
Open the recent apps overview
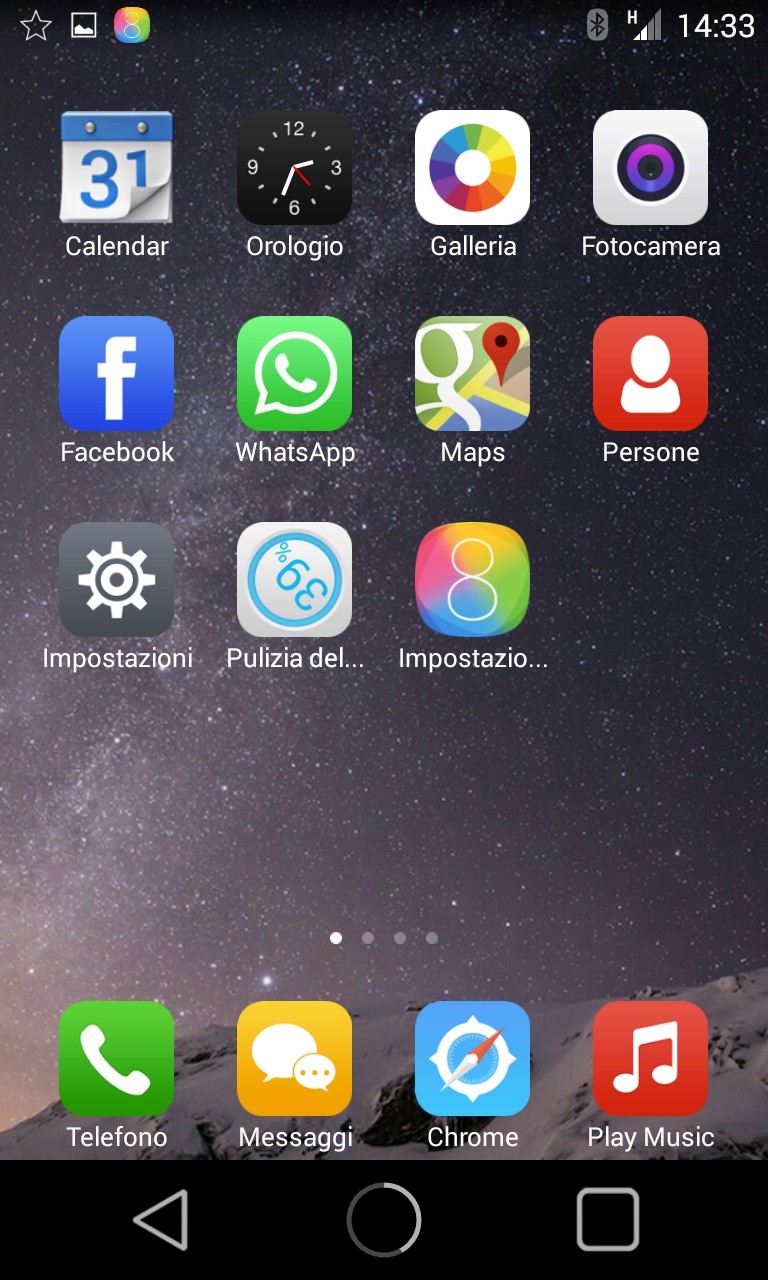click(607, 1219)
